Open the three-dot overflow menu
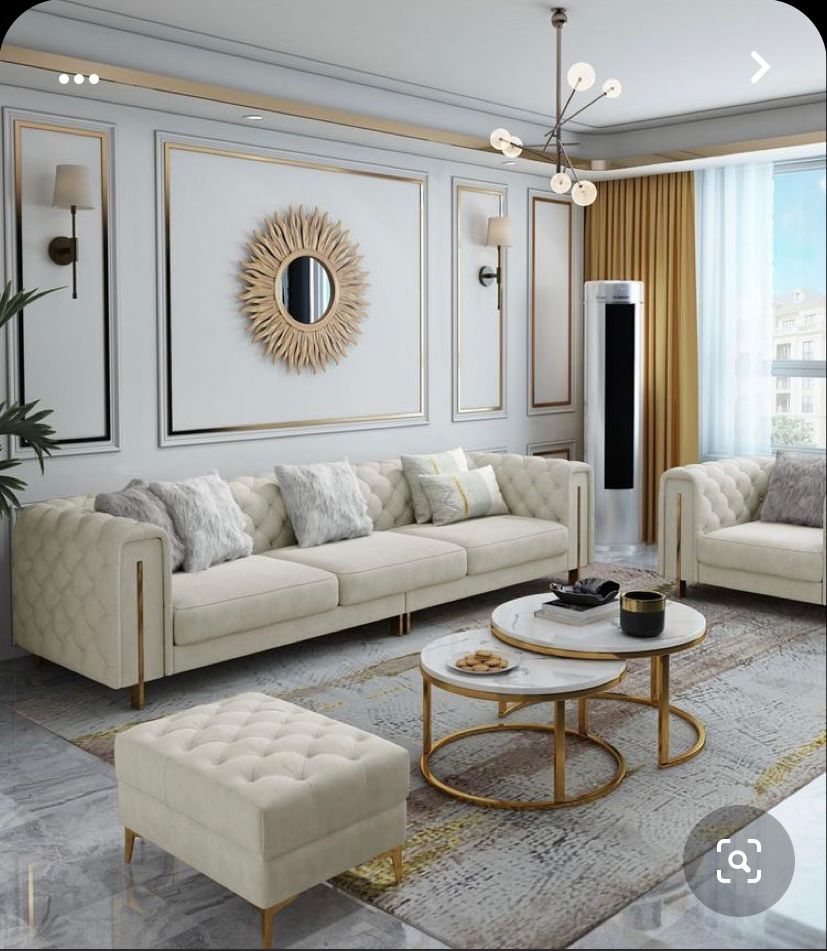 (x=79, y=79)
